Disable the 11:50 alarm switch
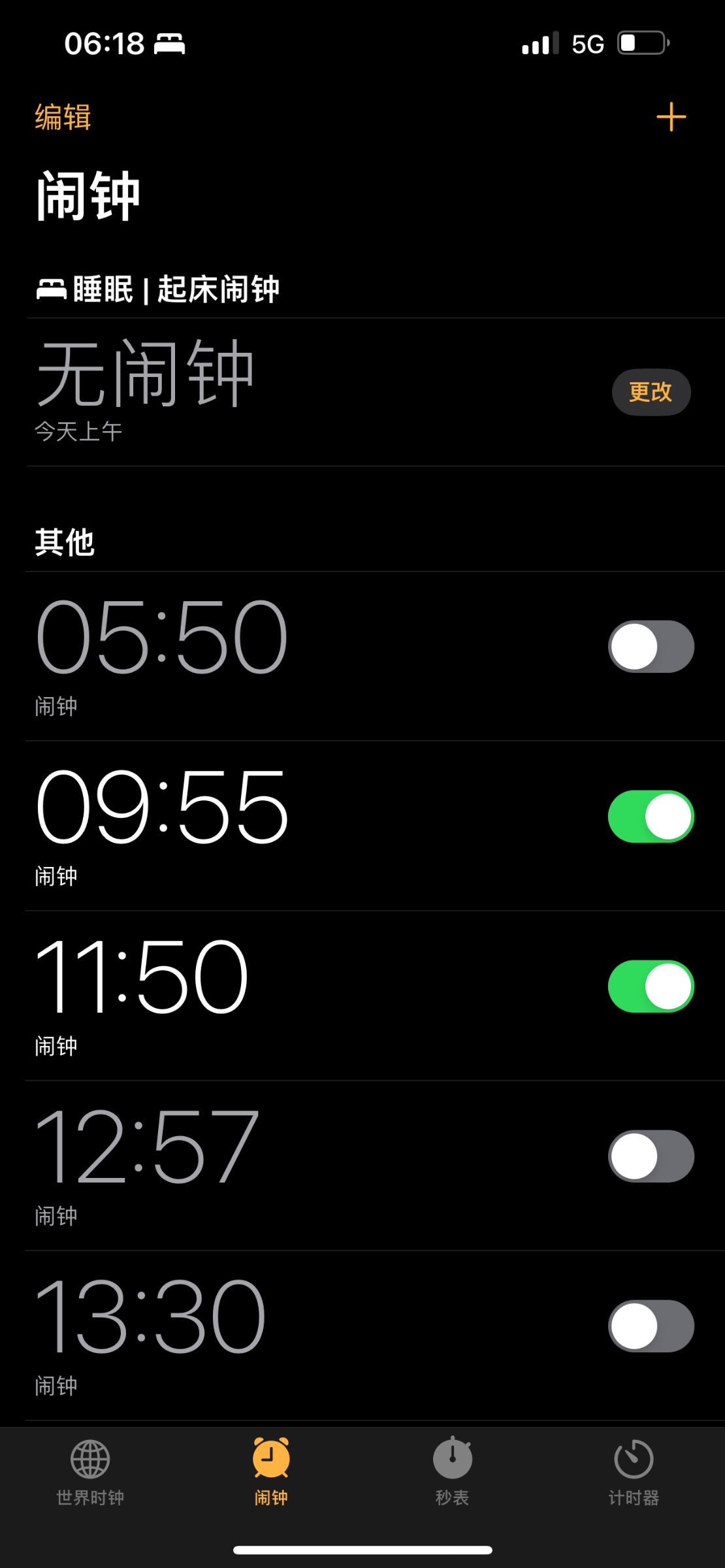 (651, 987)
